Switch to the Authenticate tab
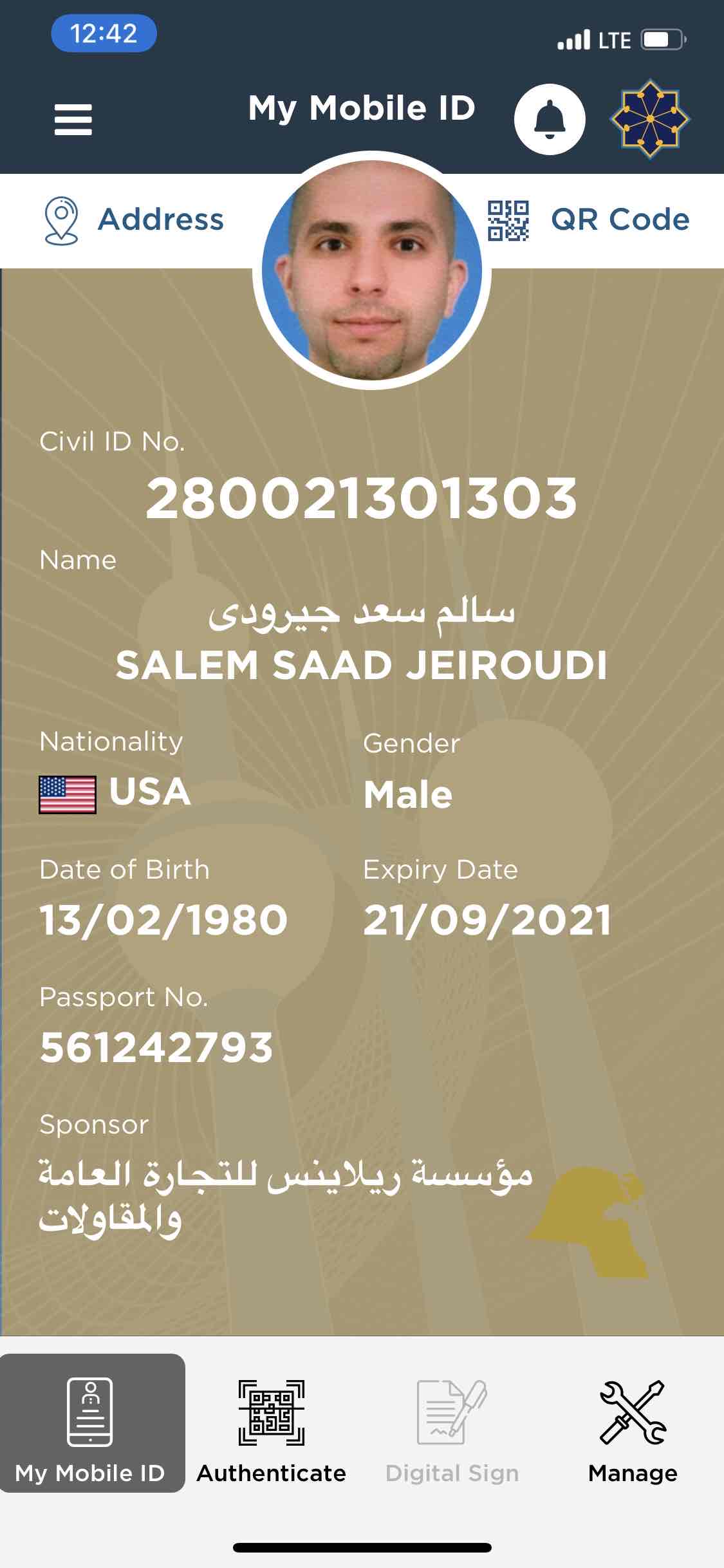 271,1430
